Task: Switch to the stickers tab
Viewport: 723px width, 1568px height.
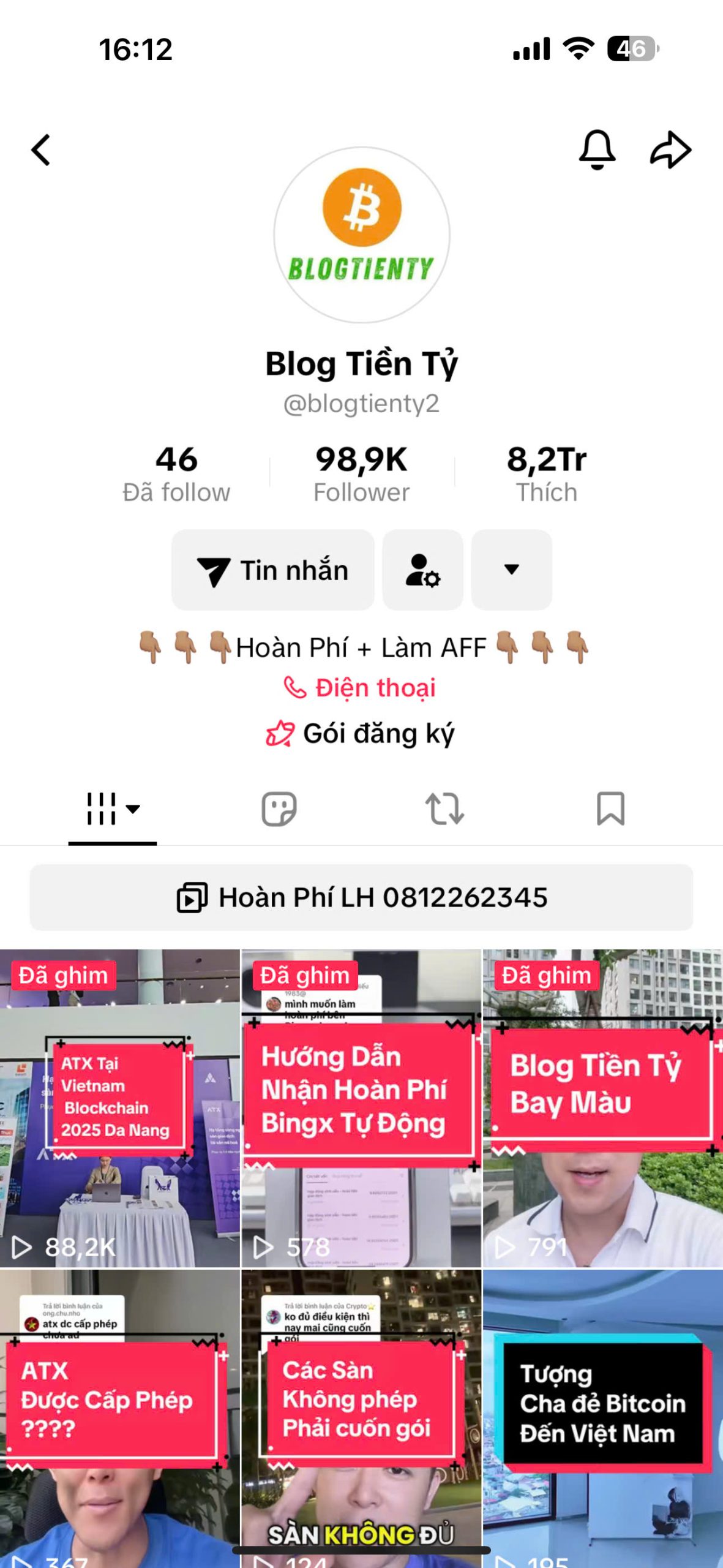Action: click(279, 809)
